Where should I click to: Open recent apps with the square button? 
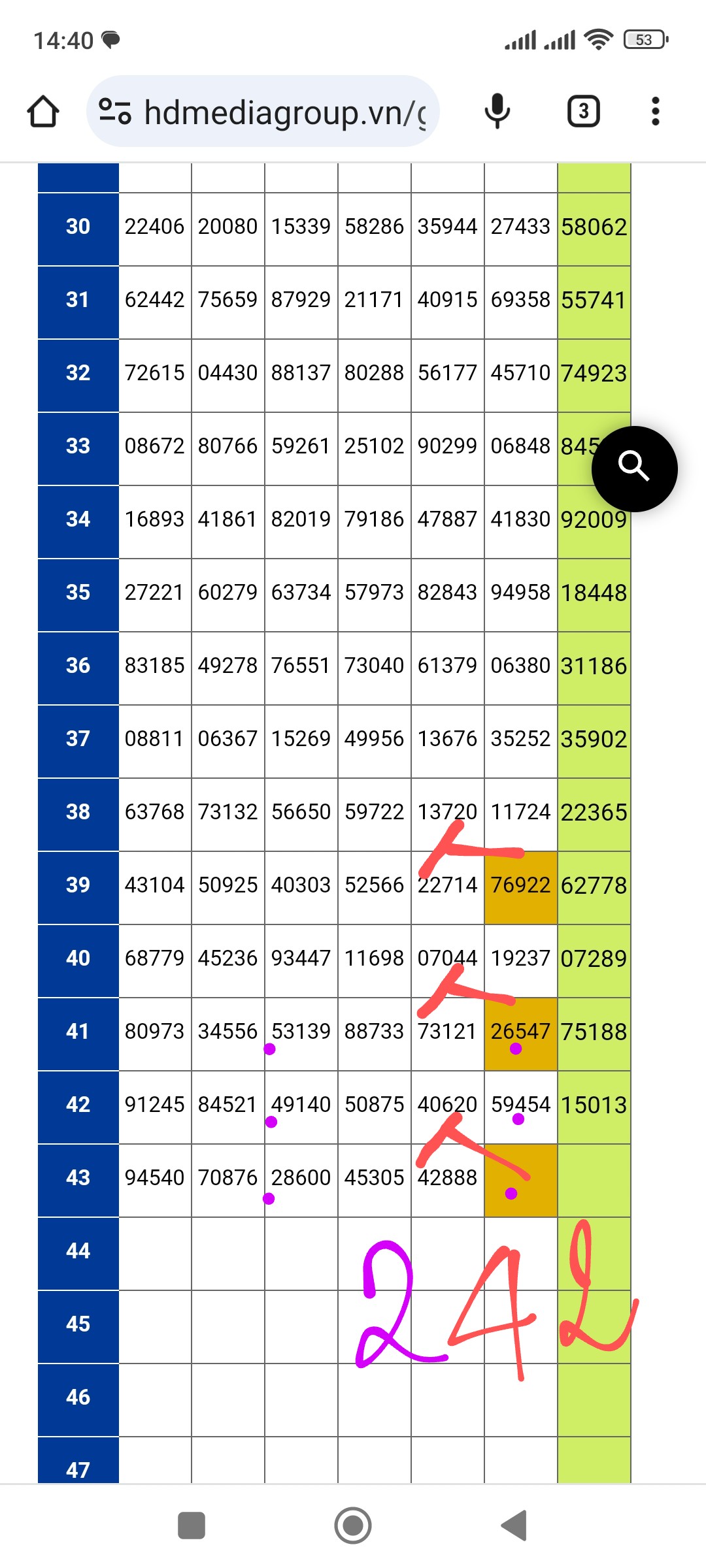pos(192,1526)
